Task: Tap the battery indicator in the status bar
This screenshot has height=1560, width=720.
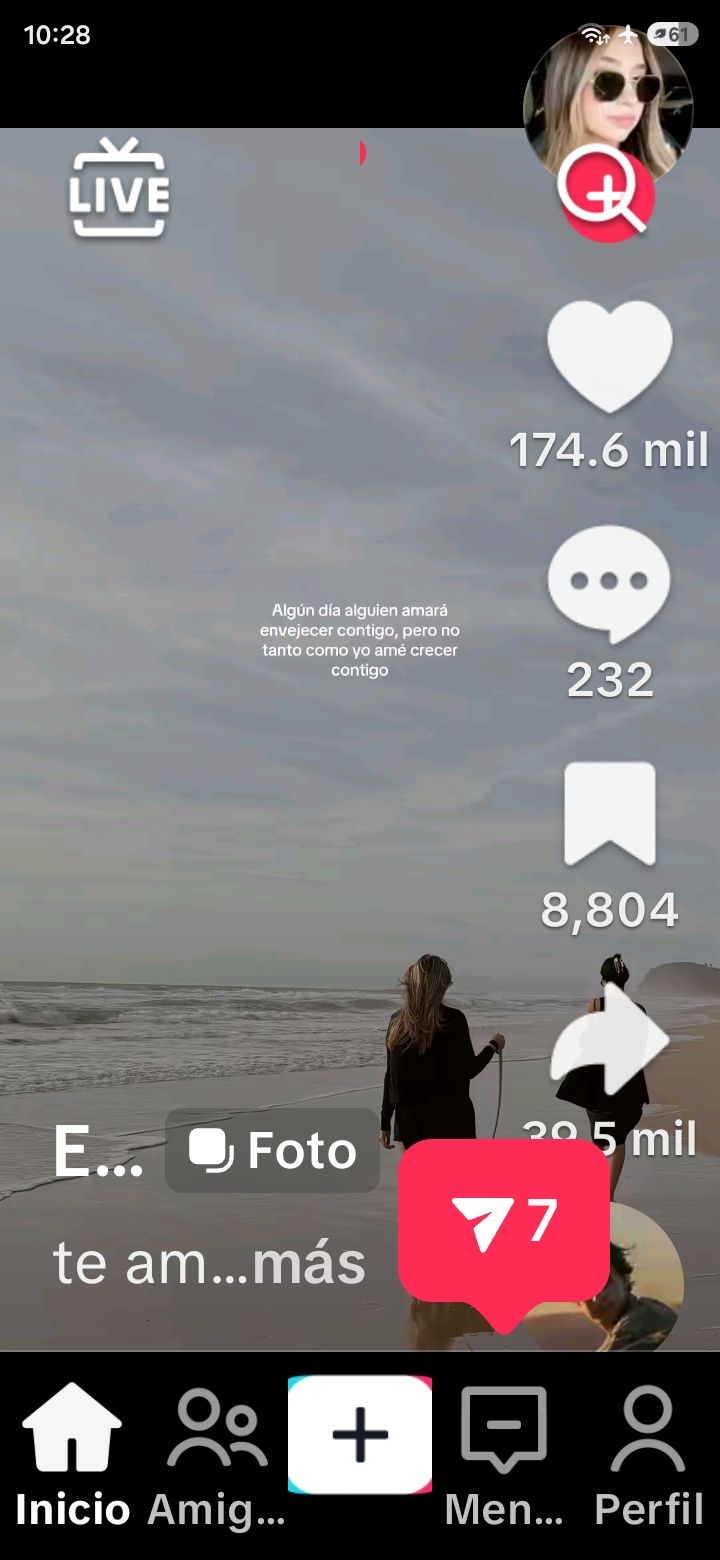Action: pos(672,35)
